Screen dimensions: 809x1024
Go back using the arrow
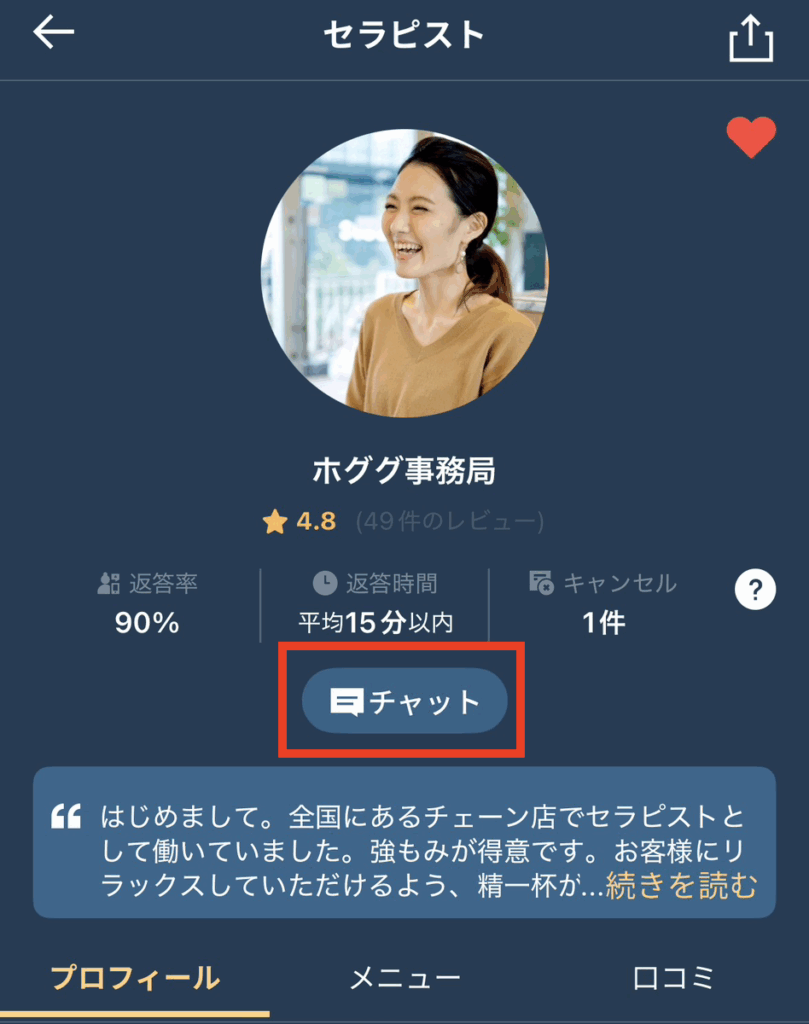[x=54, y=33]
